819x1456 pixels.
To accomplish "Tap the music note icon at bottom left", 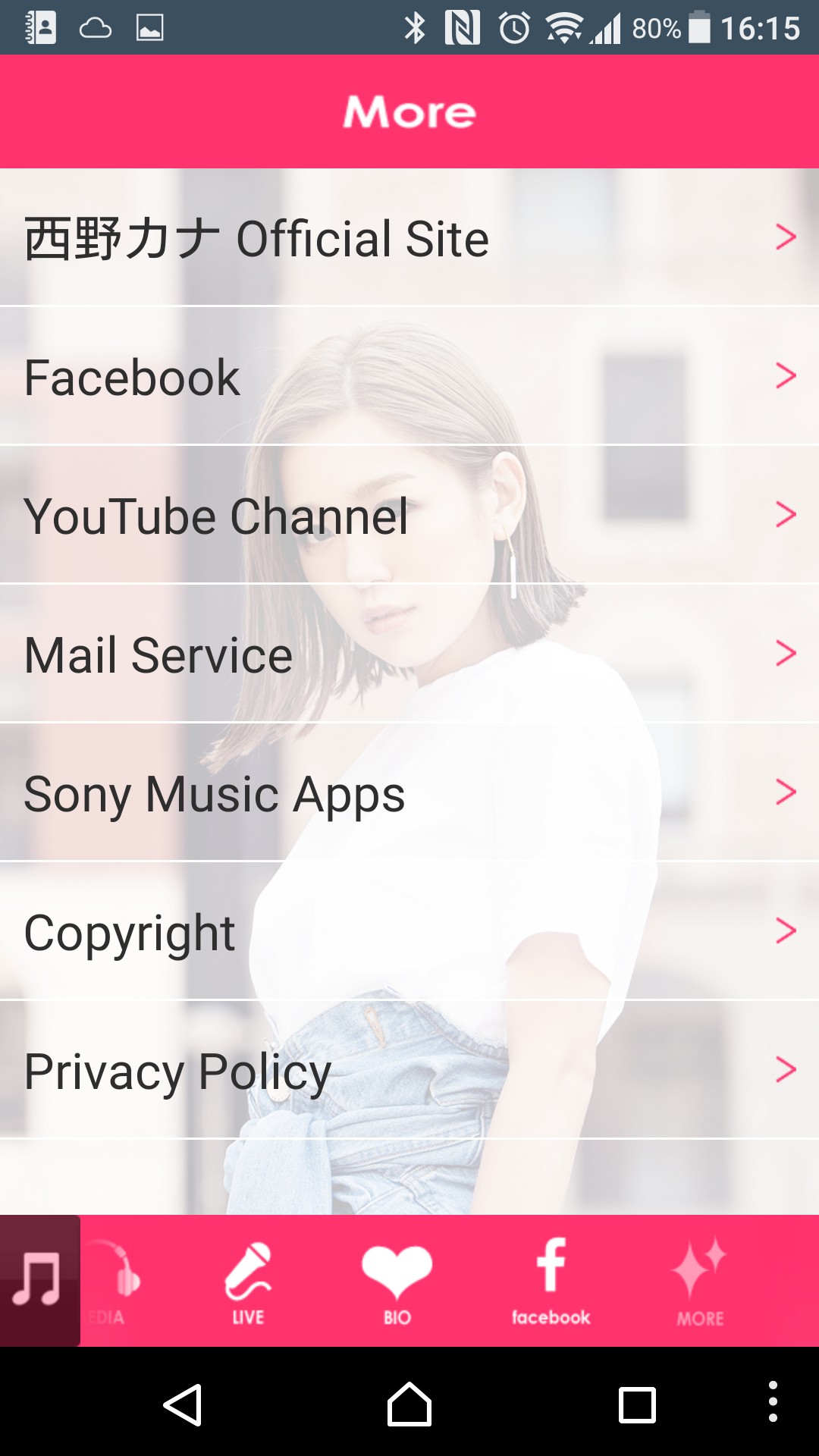I will 38,1280.
